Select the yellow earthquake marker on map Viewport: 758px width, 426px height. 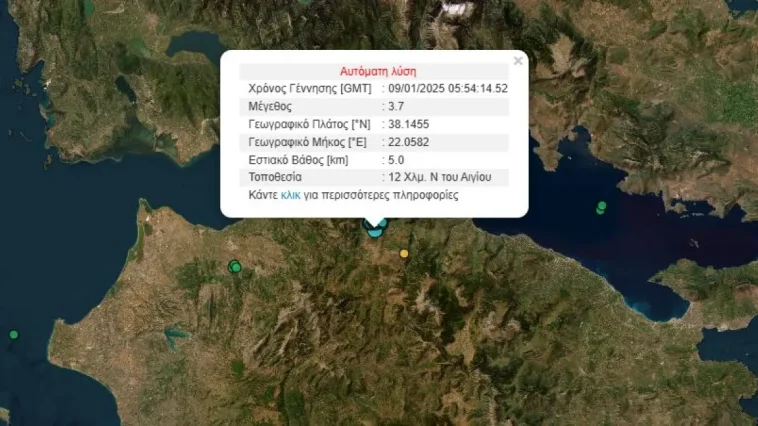pyautogui.click(x=404, y=254)
